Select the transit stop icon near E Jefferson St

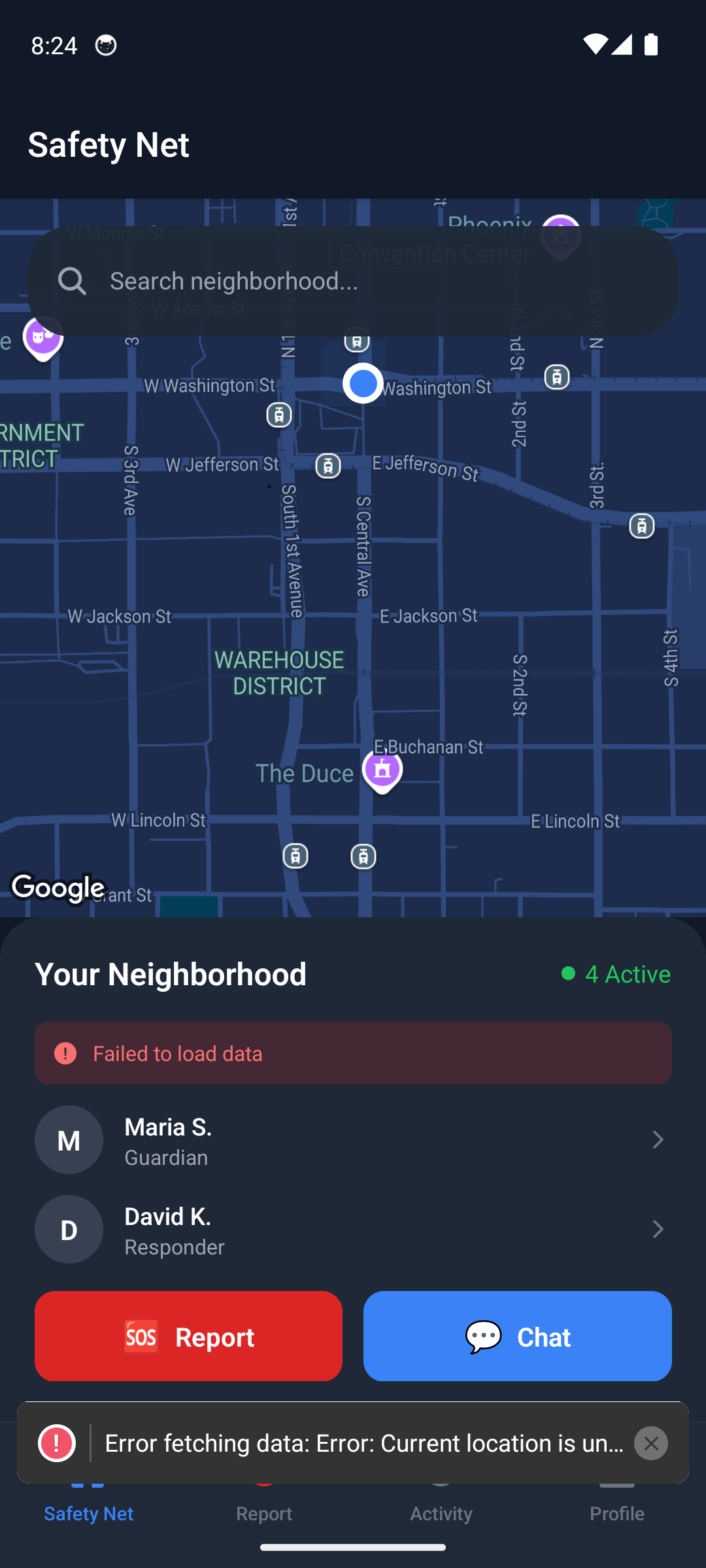pyautogui.click(x=328, y=465)
